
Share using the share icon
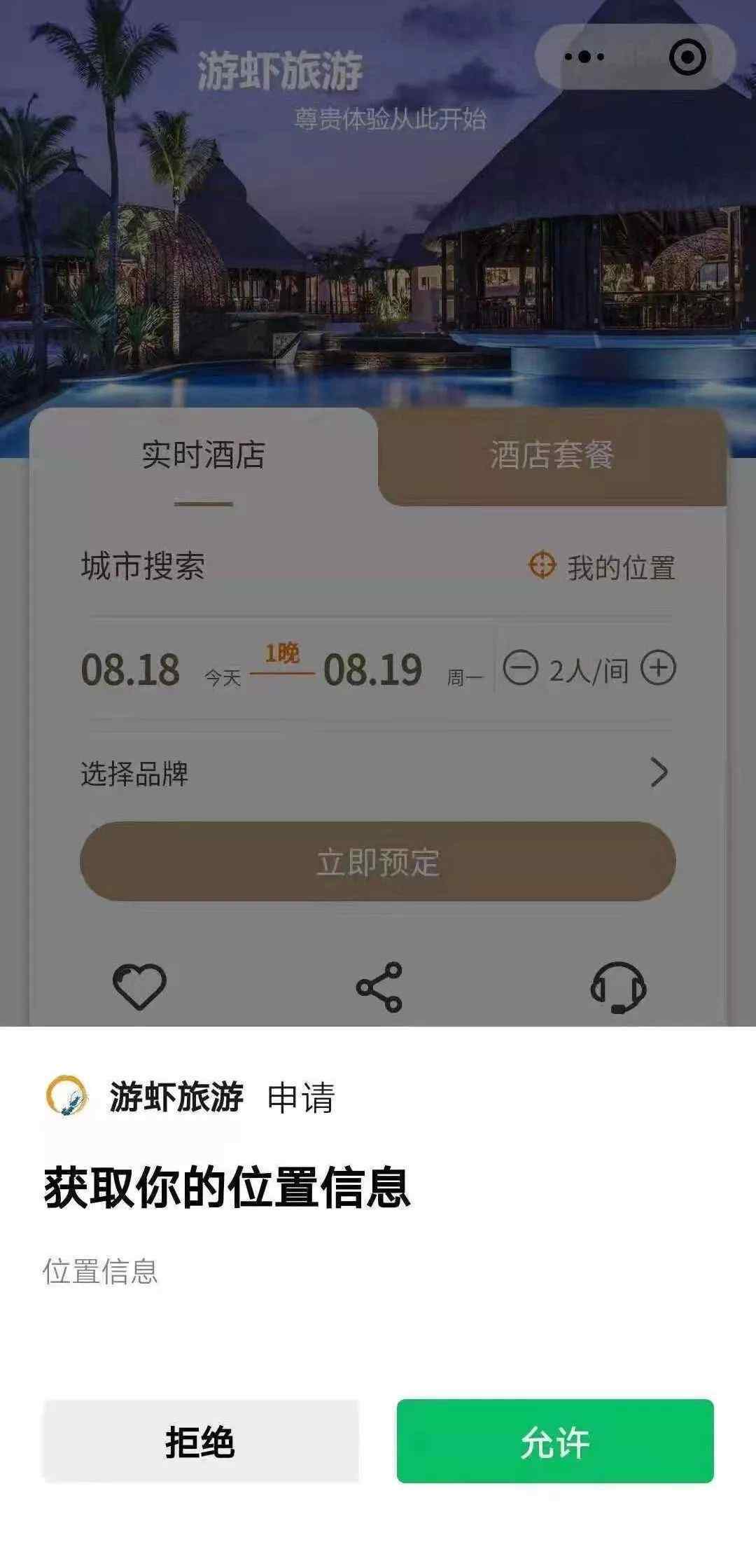(379, 987)
